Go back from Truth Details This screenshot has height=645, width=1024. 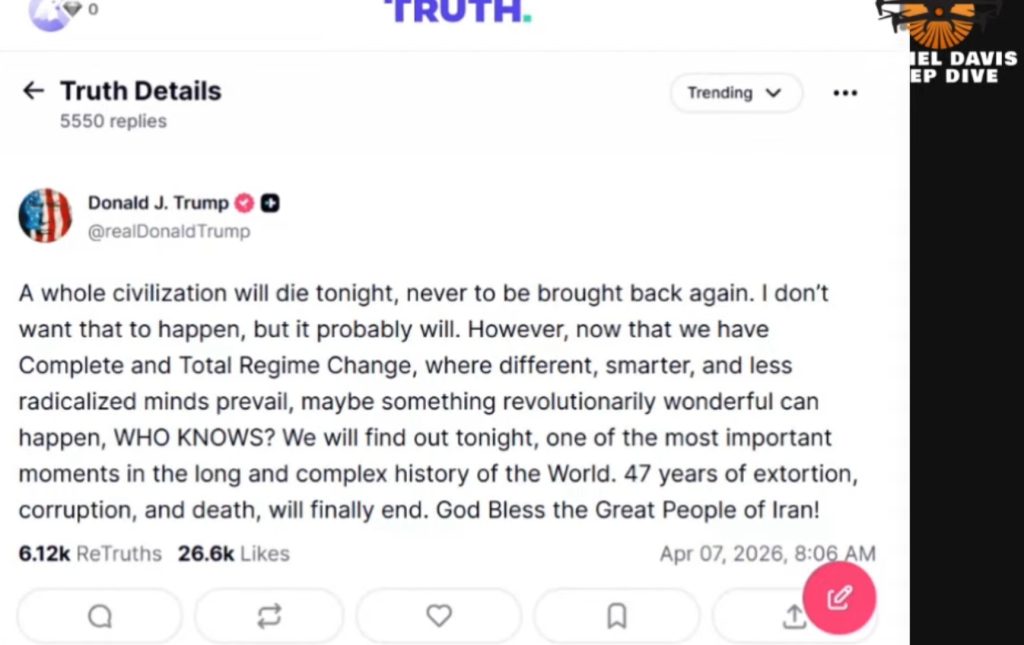[x=33, y=91]
